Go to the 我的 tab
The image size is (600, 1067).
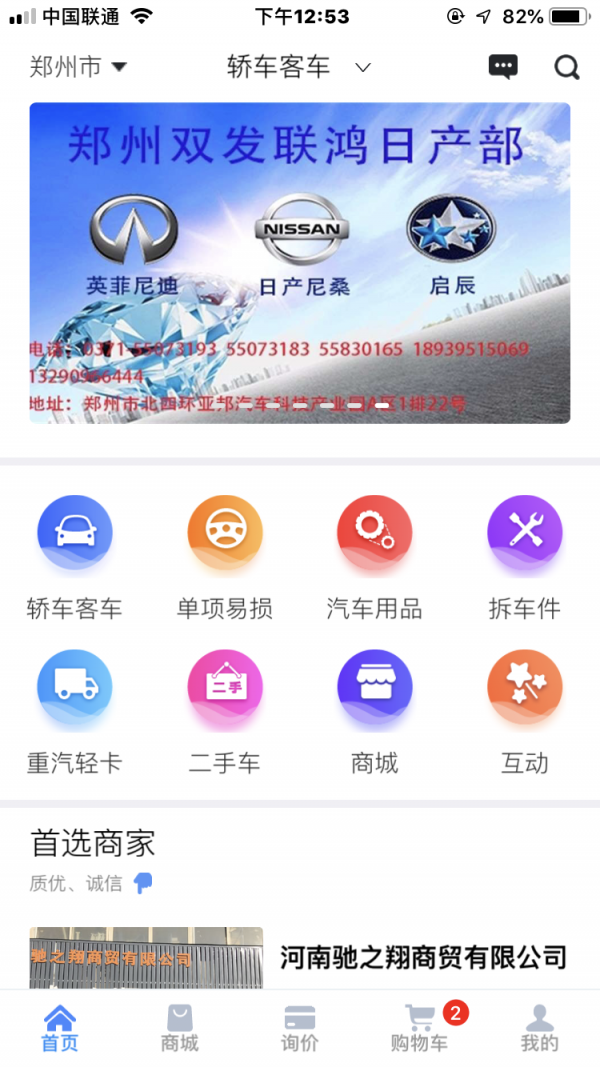[x=540, y=1029]
